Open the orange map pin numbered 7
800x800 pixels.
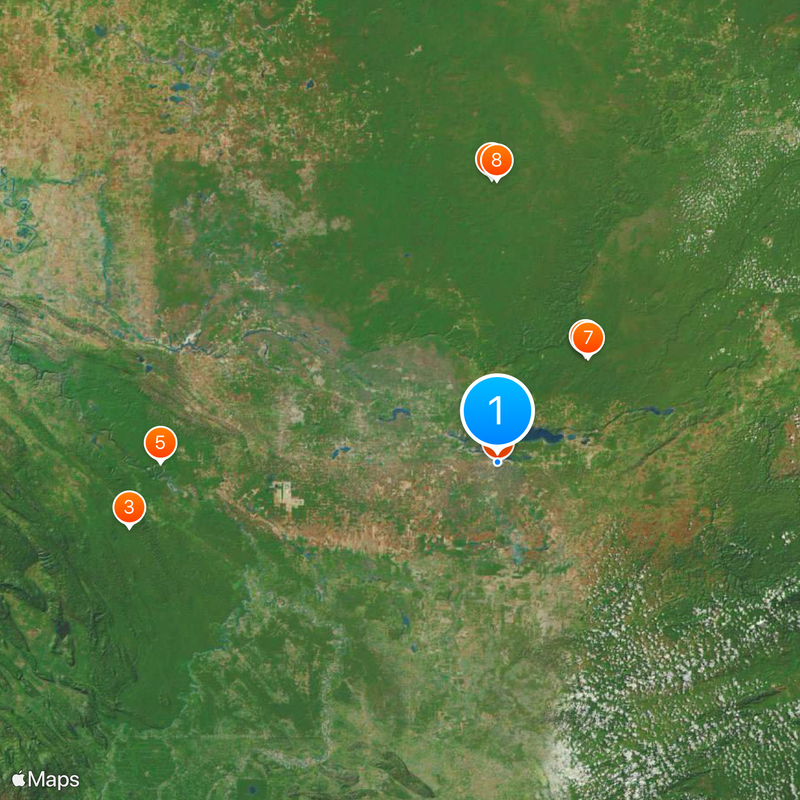pos(588,337)
